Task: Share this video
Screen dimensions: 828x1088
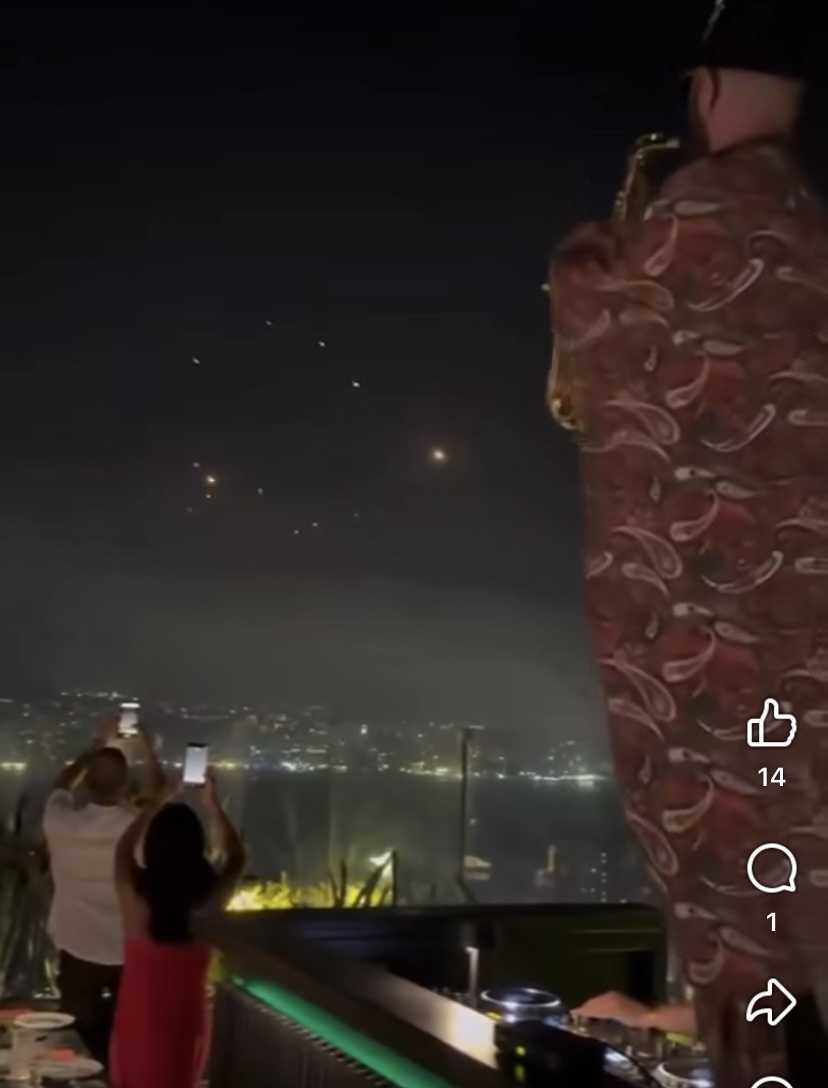Action: 772,1002
